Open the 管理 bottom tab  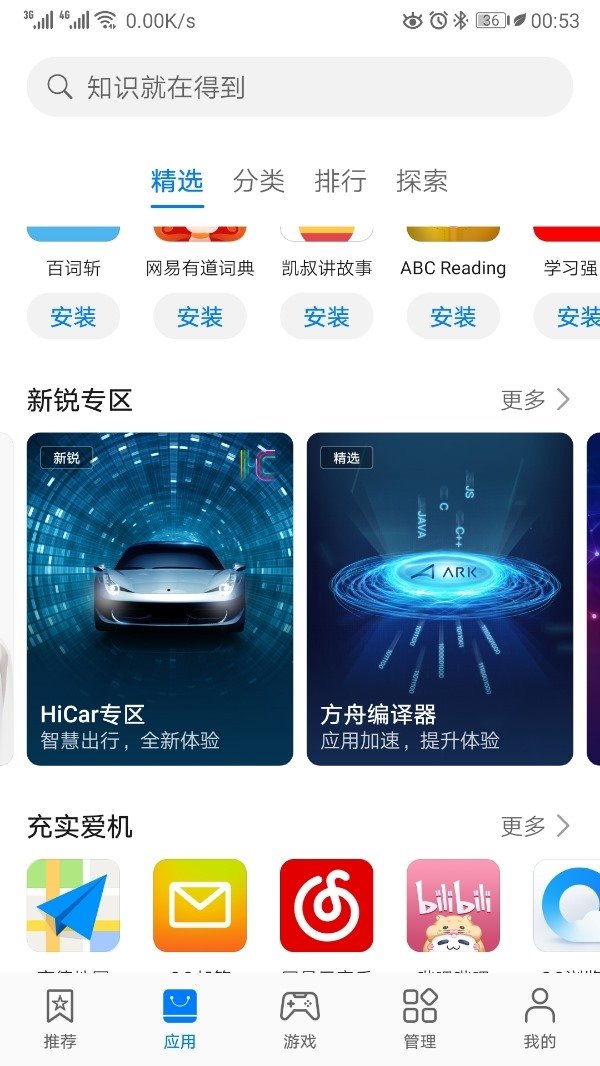(420, 1018)
